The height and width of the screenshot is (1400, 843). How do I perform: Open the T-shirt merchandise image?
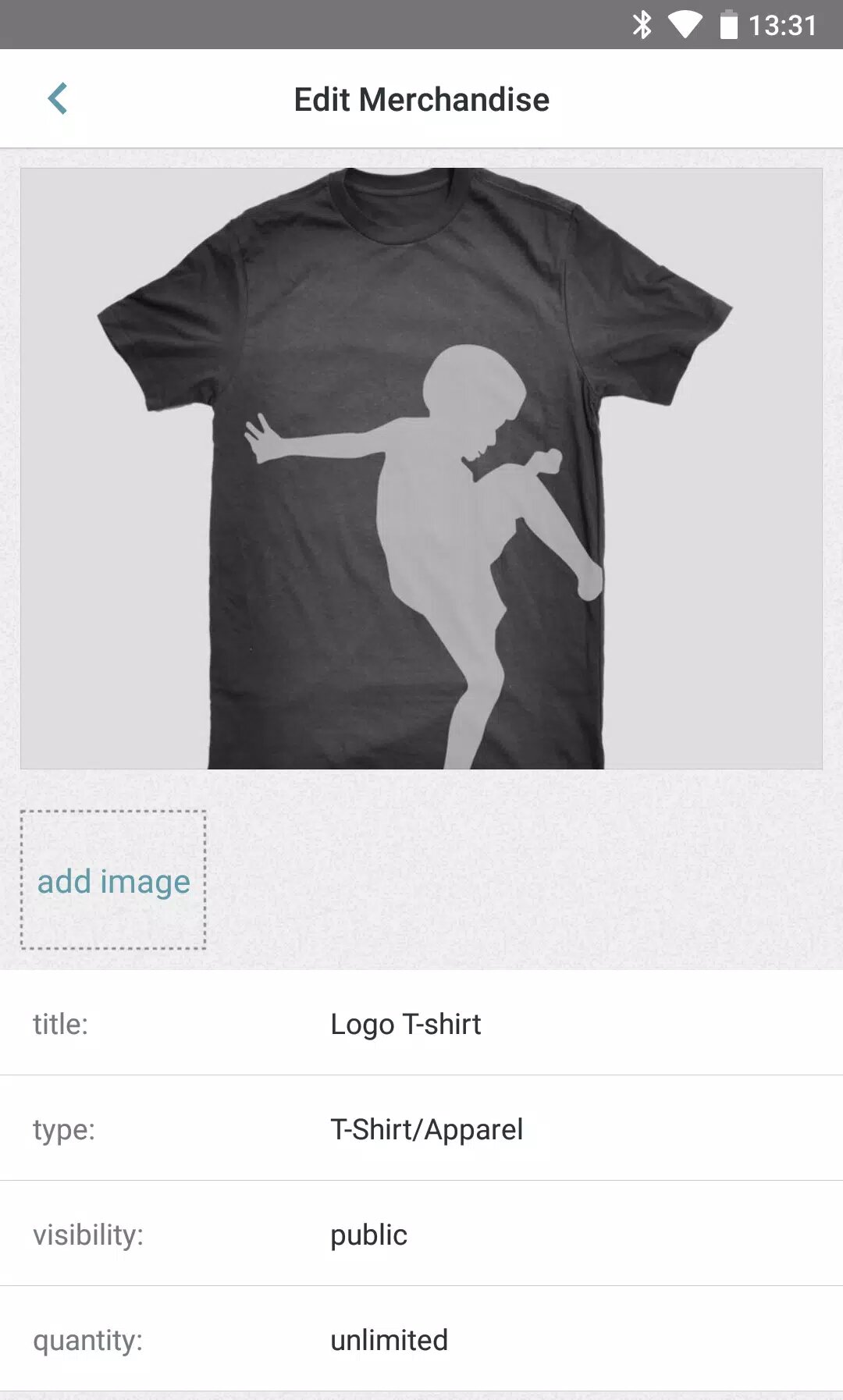pyautogui.click(x=421, y=468)
